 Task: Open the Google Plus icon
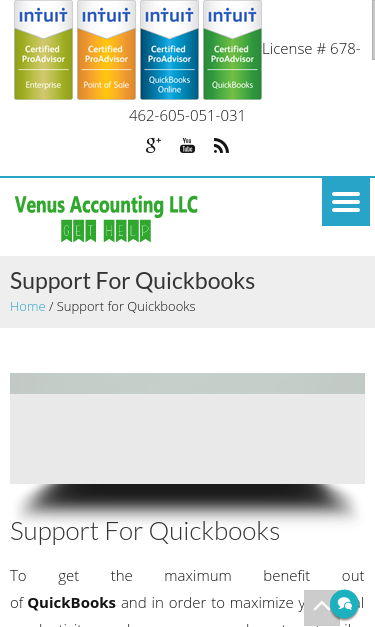(154, 146)
